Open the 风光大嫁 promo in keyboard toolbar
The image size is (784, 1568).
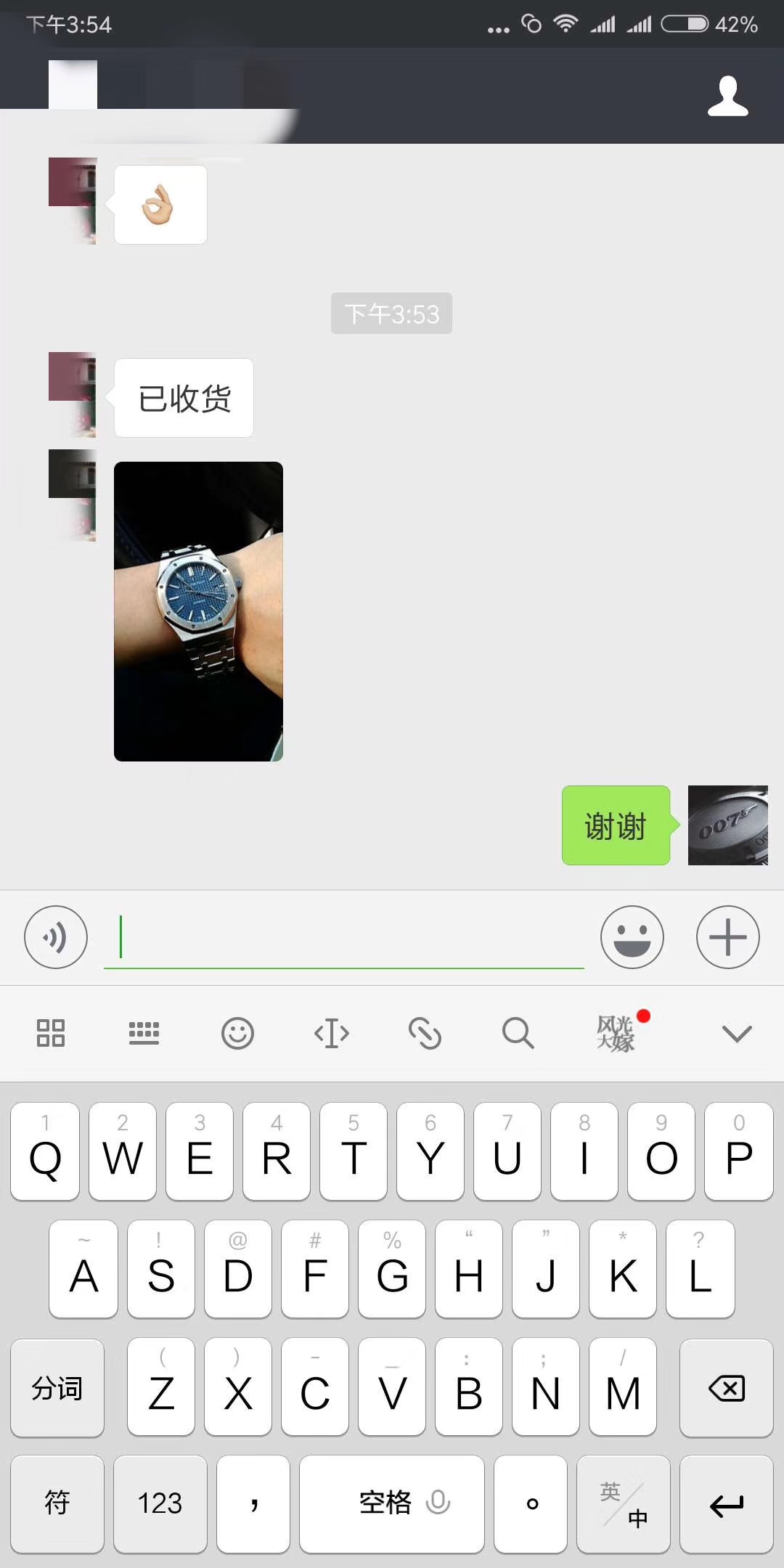coord(616,1033)
